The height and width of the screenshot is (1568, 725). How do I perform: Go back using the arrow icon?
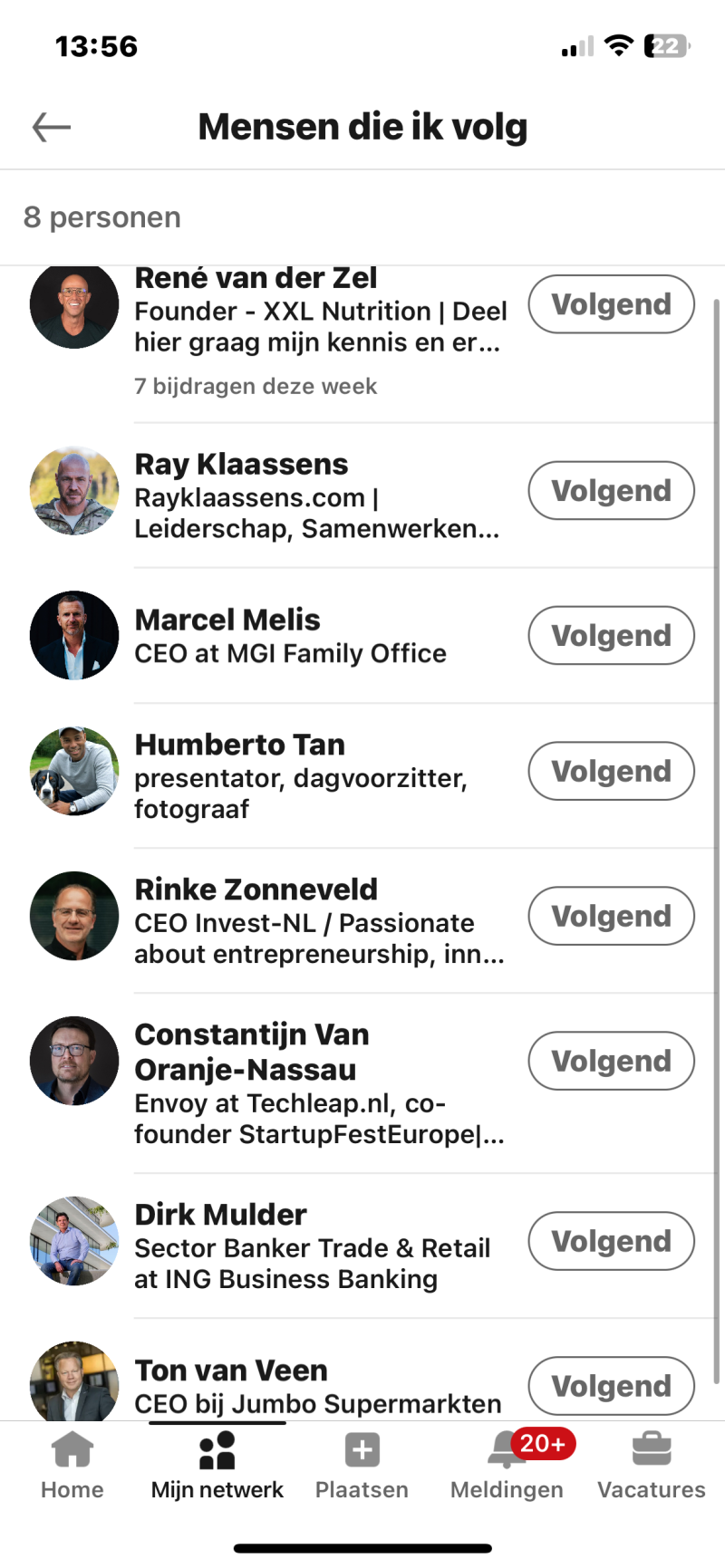[x=52, y=128]
